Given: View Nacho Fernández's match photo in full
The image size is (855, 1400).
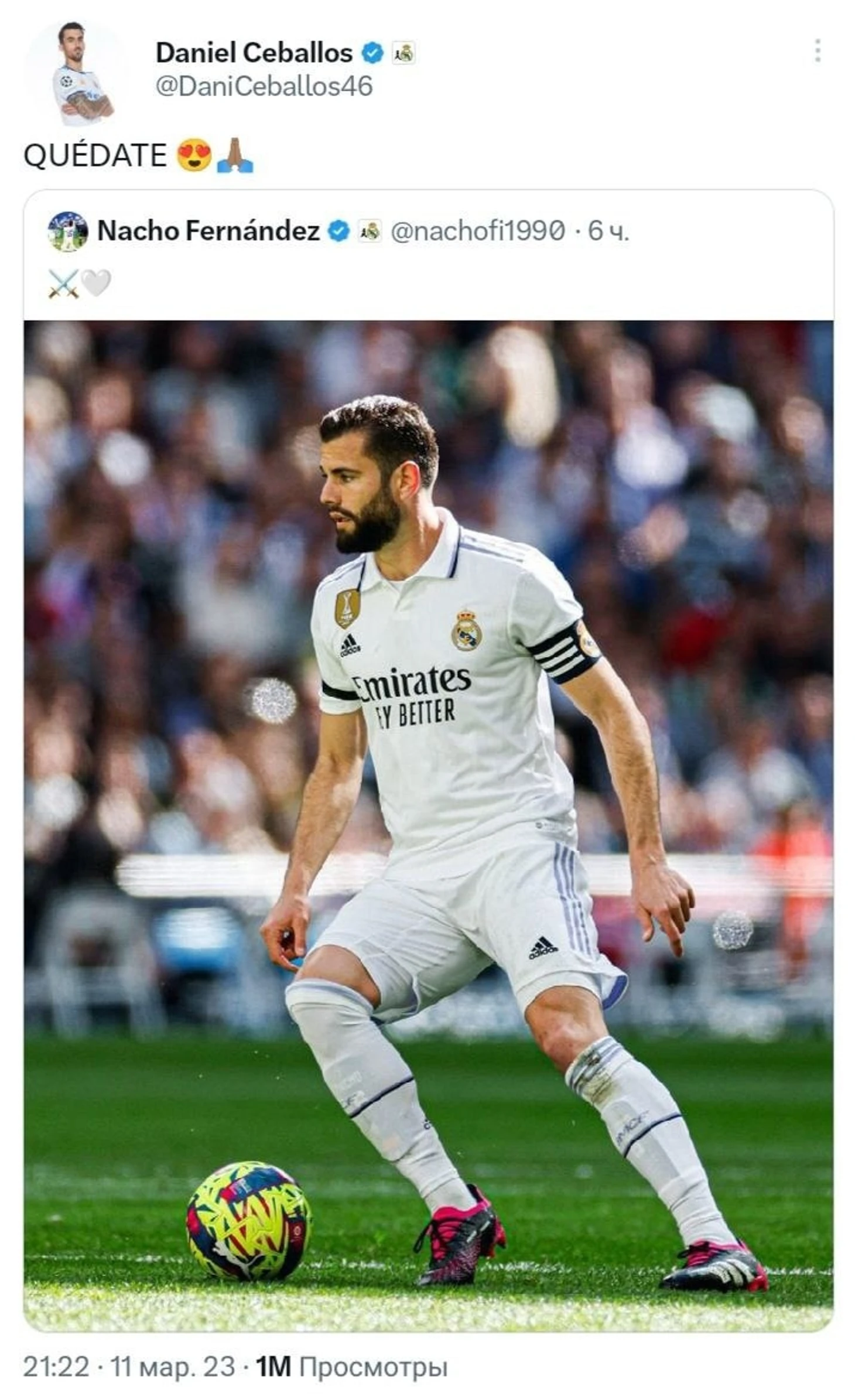Looking at the screenshot, I should click(x=427, y=820).
